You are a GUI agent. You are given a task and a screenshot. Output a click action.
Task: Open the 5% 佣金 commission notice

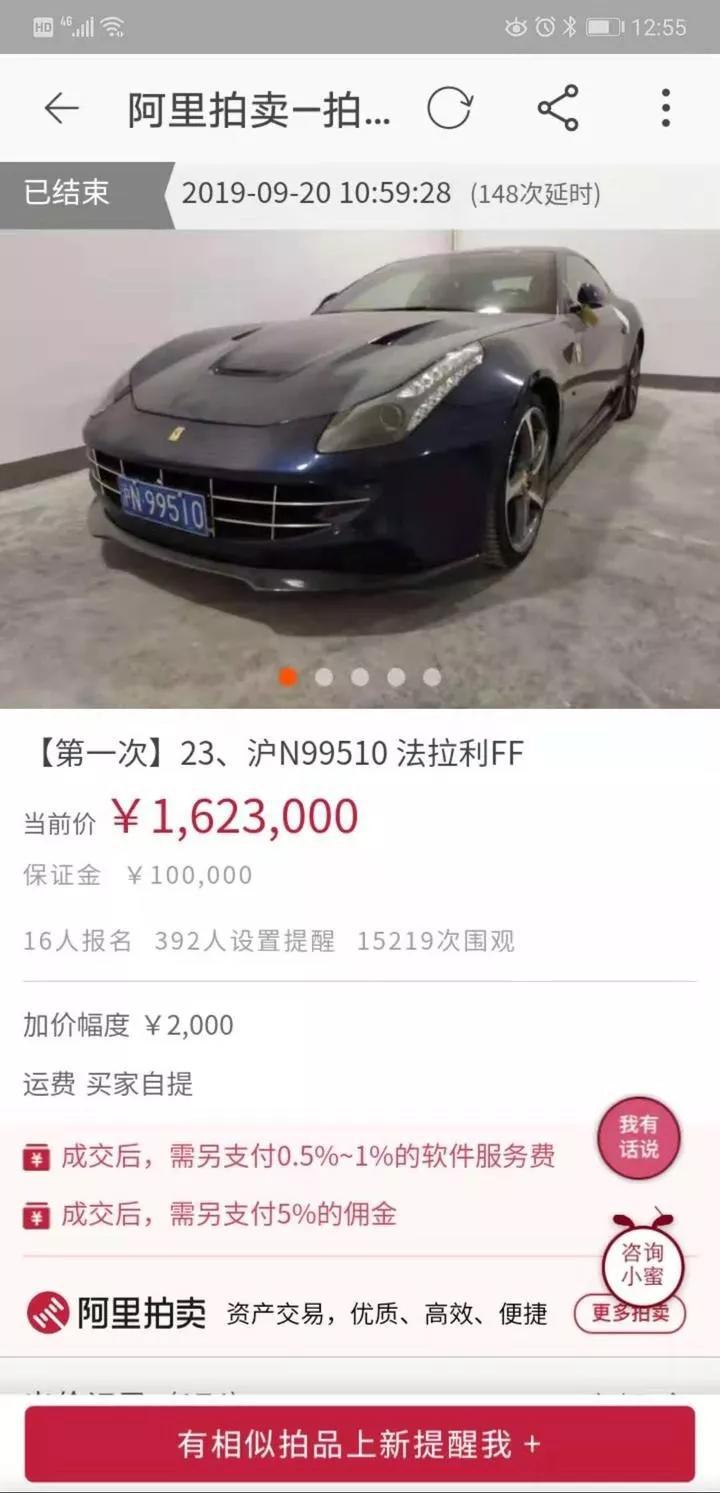pos(230,1214)
